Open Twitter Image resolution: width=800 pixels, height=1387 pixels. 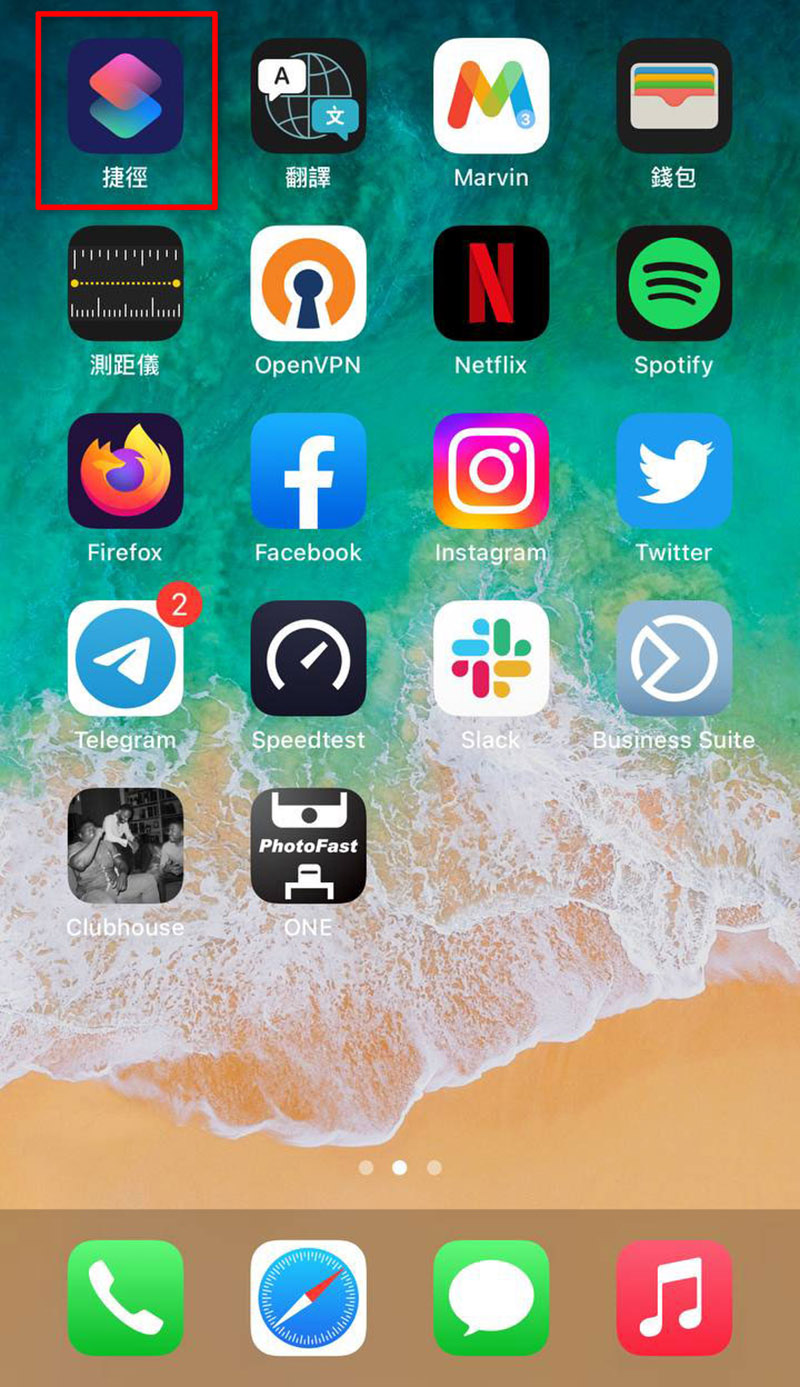(x=674, y=470)
